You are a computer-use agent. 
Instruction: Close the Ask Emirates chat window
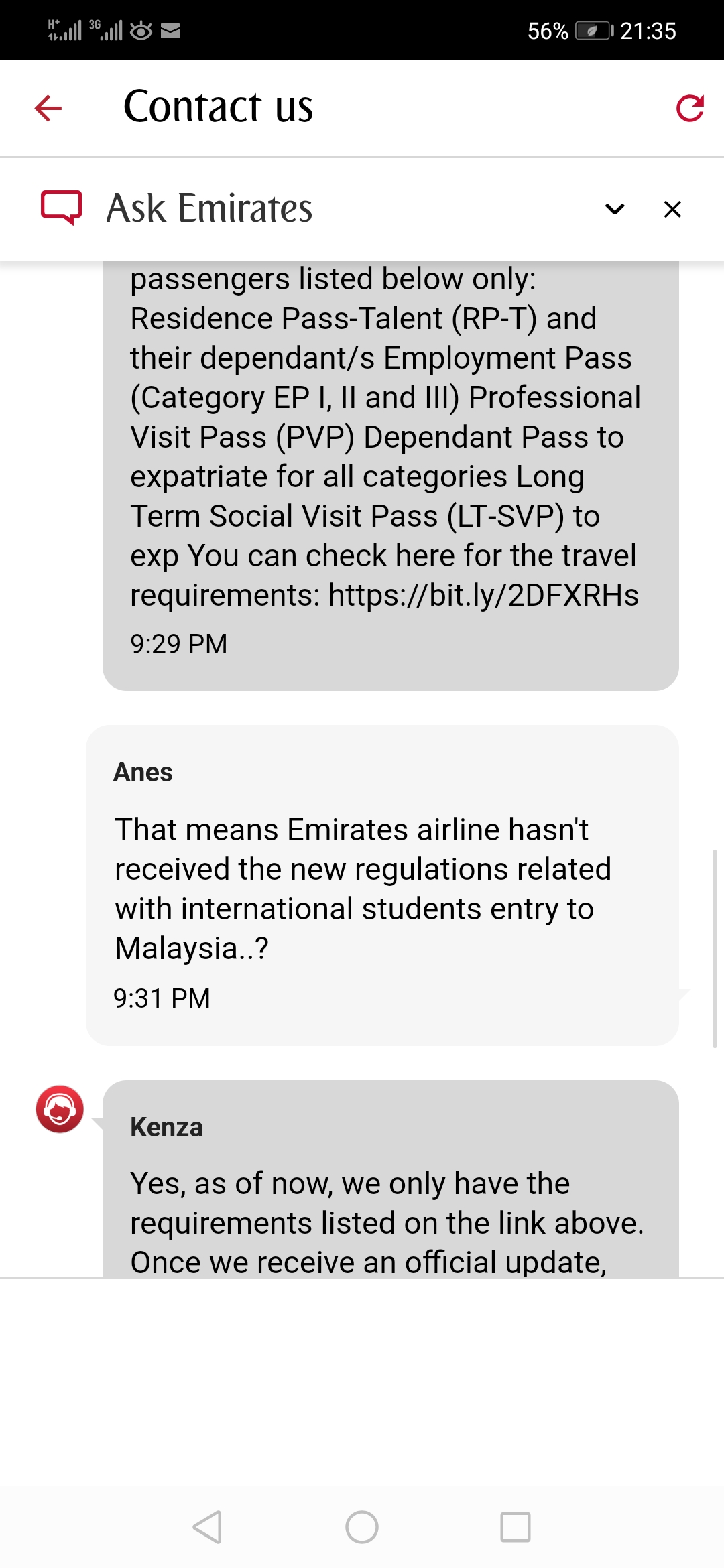672,209
